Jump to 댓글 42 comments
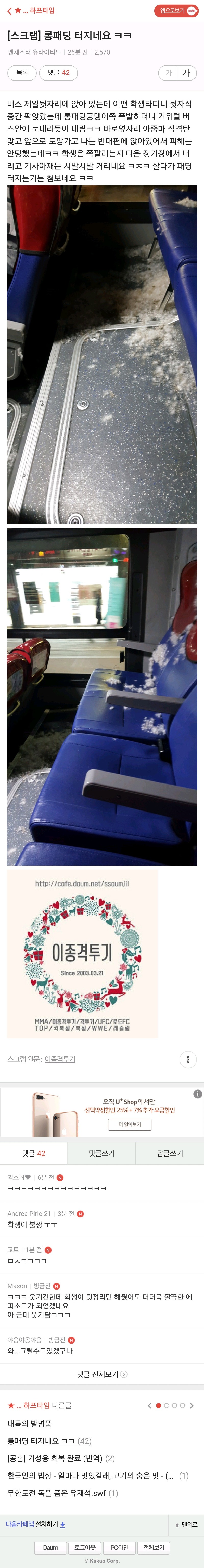Image resolution: width=204 pixels, height=1568 pixels. (58, 72)
